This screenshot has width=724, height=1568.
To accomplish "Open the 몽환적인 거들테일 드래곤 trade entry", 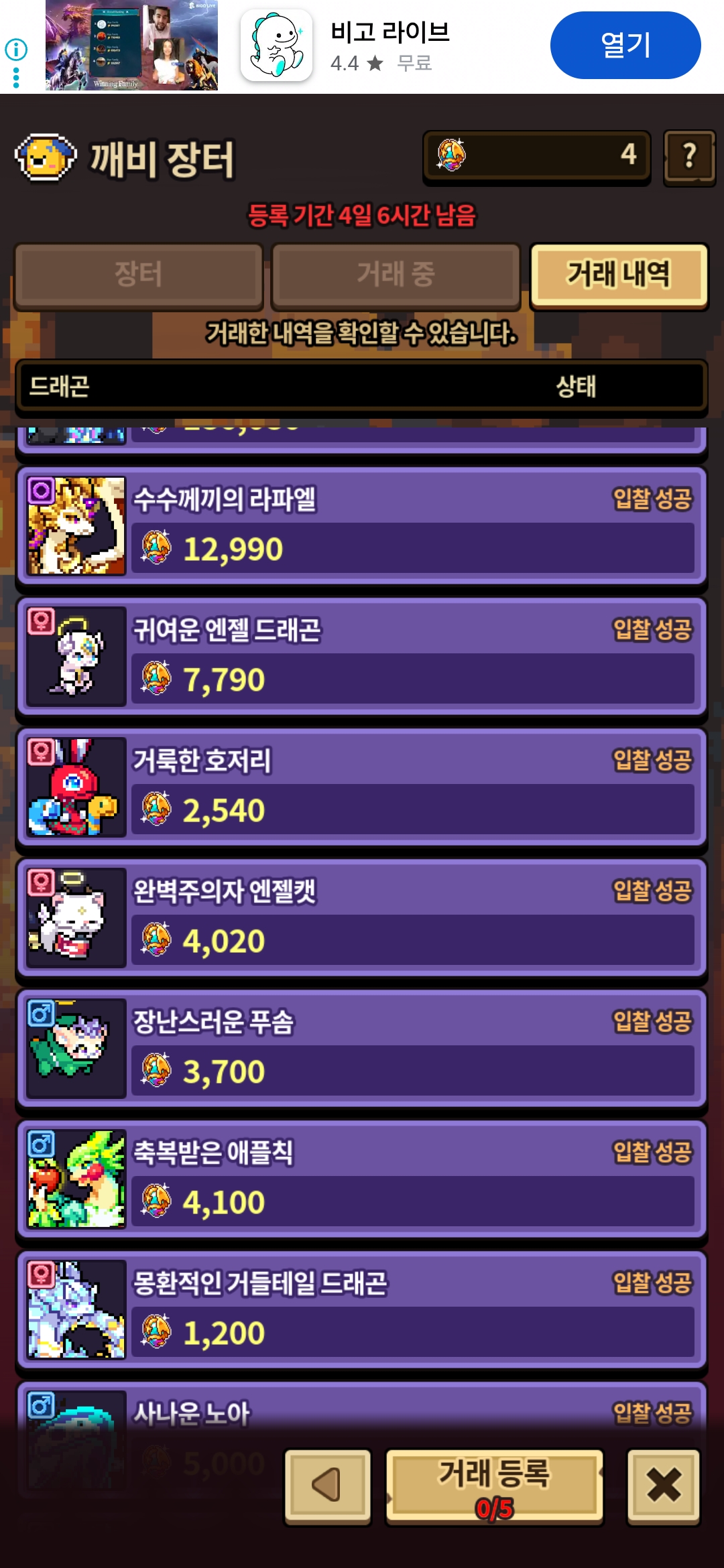I will pyautogui.click(x=362, y=1309).
